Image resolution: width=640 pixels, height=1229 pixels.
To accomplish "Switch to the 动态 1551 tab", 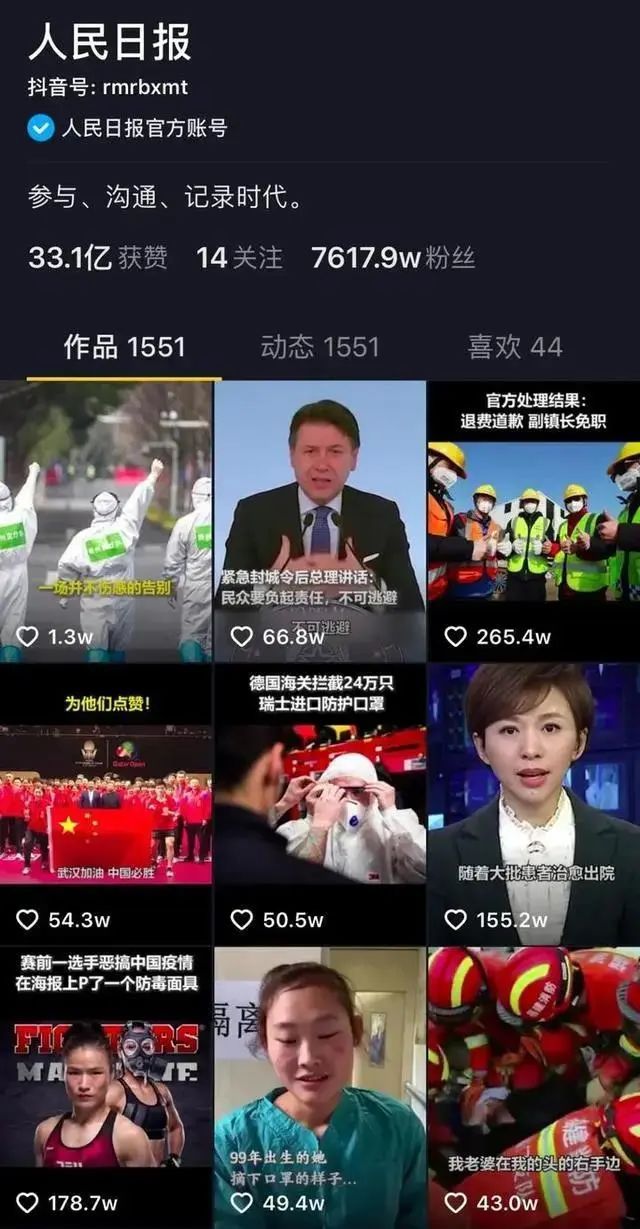I will click(x=320, y=347).
